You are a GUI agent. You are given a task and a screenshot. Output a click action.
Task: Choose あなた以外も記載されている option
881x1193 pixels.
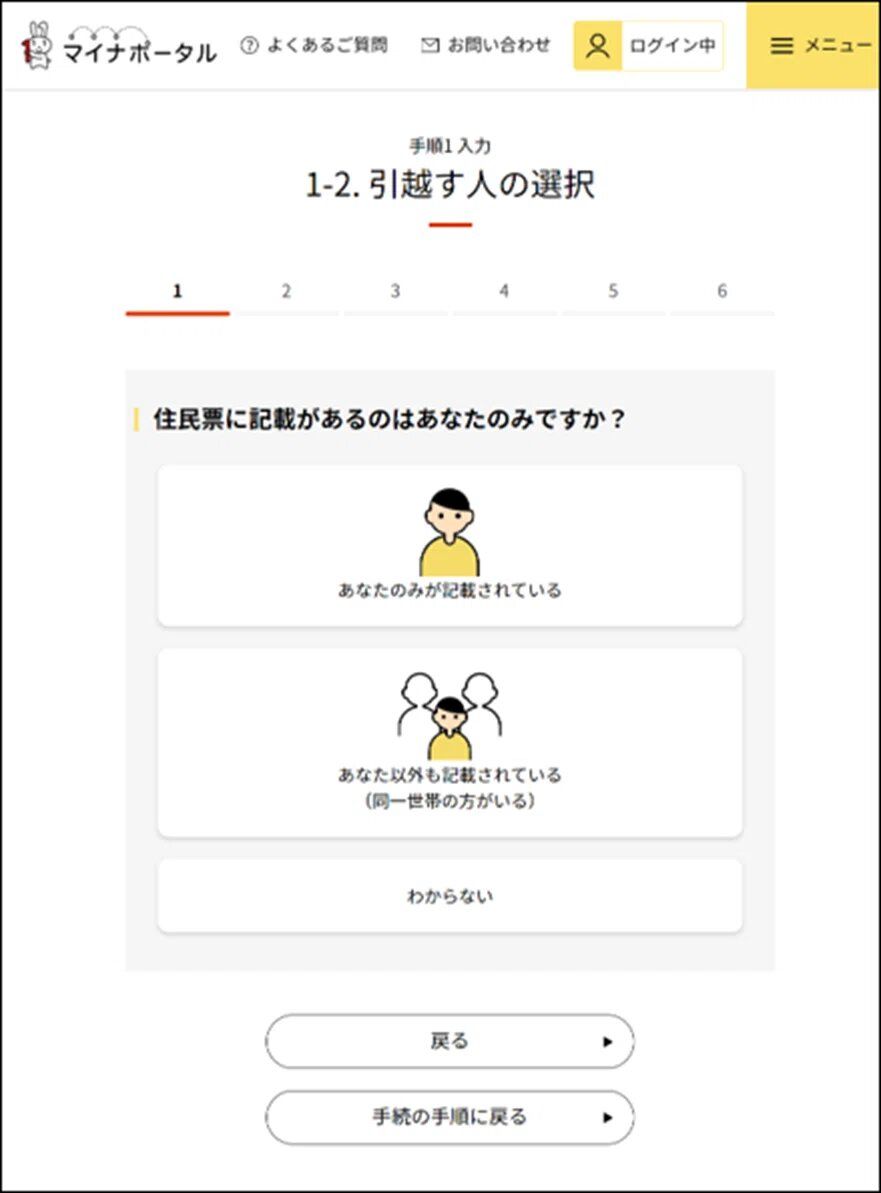point(449,742)
